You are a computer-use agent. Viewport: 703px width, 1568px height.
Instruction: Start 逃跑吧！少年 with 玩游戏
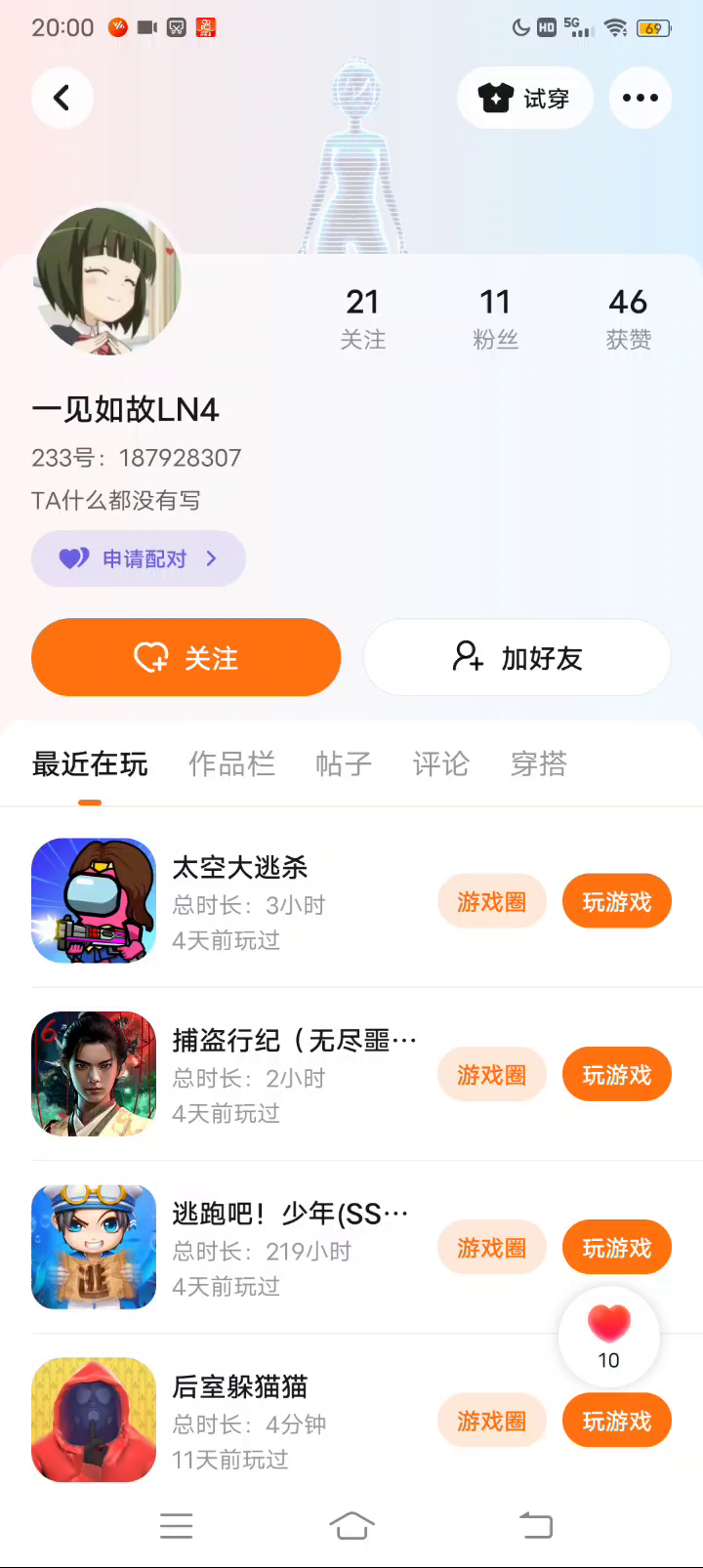tap(616, 1248)
